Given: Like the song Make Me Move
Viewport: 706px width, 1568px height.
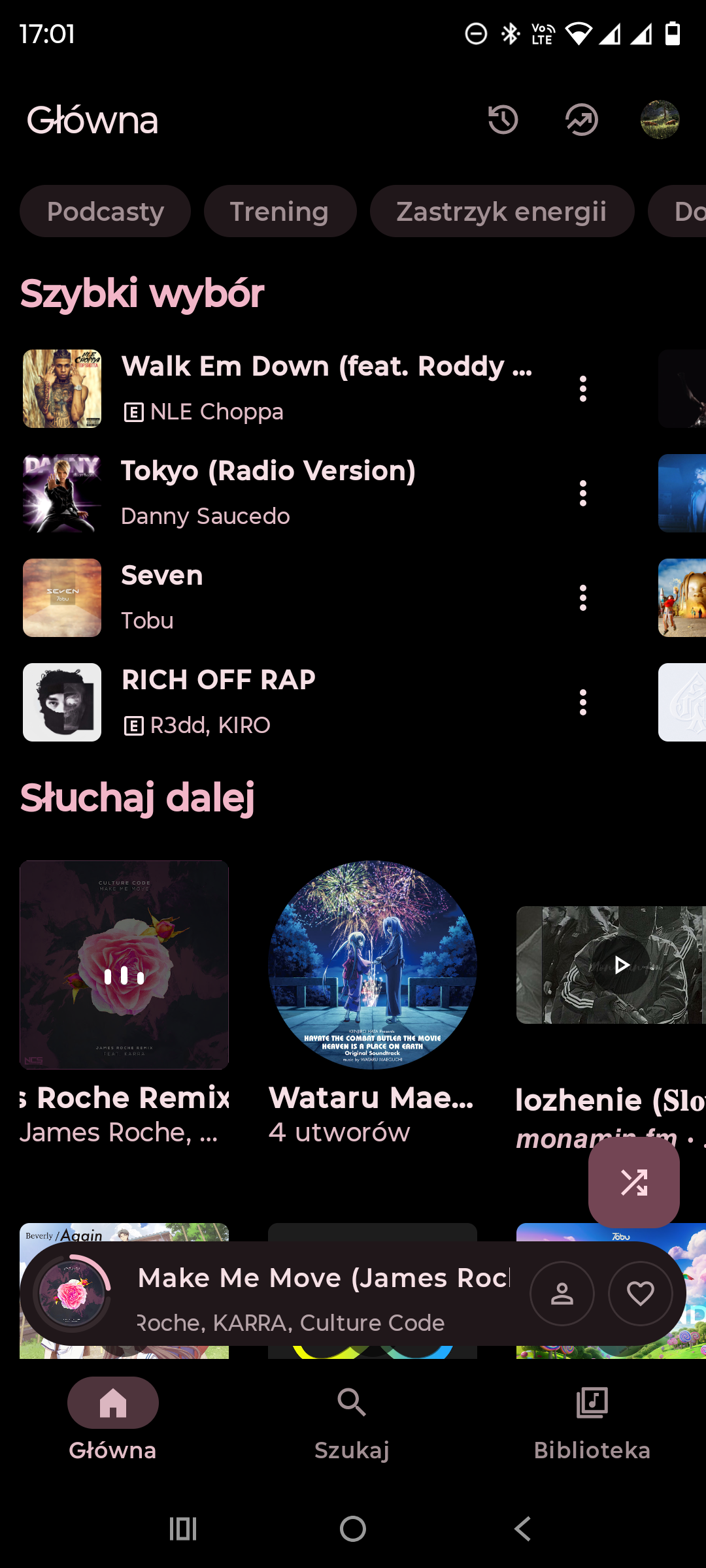Looking at the screenshot, I should 640,1294.
